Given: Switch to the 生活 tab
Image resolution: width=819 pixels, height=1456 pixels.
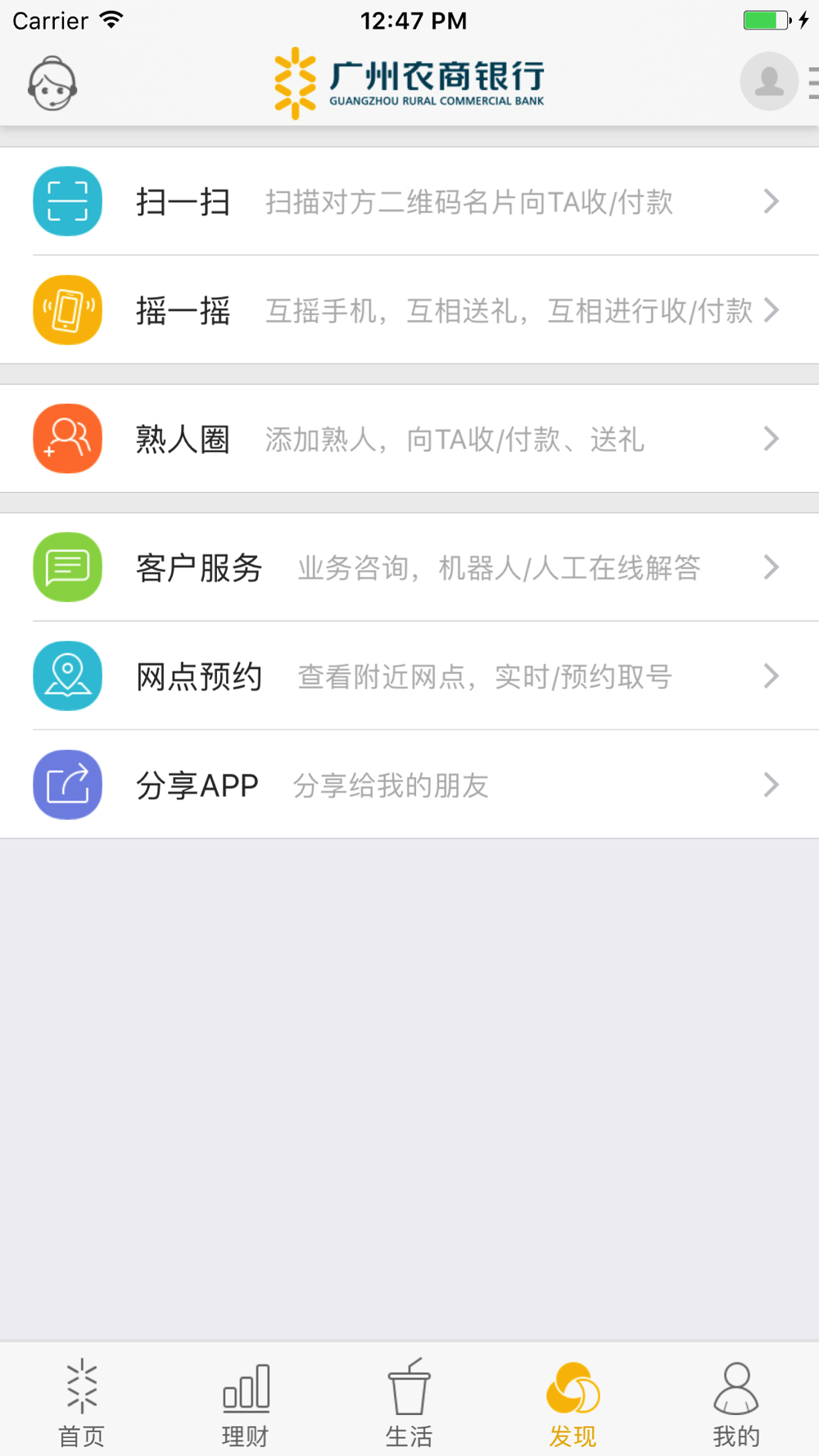Looking at the screenshot, I should pyautogui.click(x=409, y=1402).
